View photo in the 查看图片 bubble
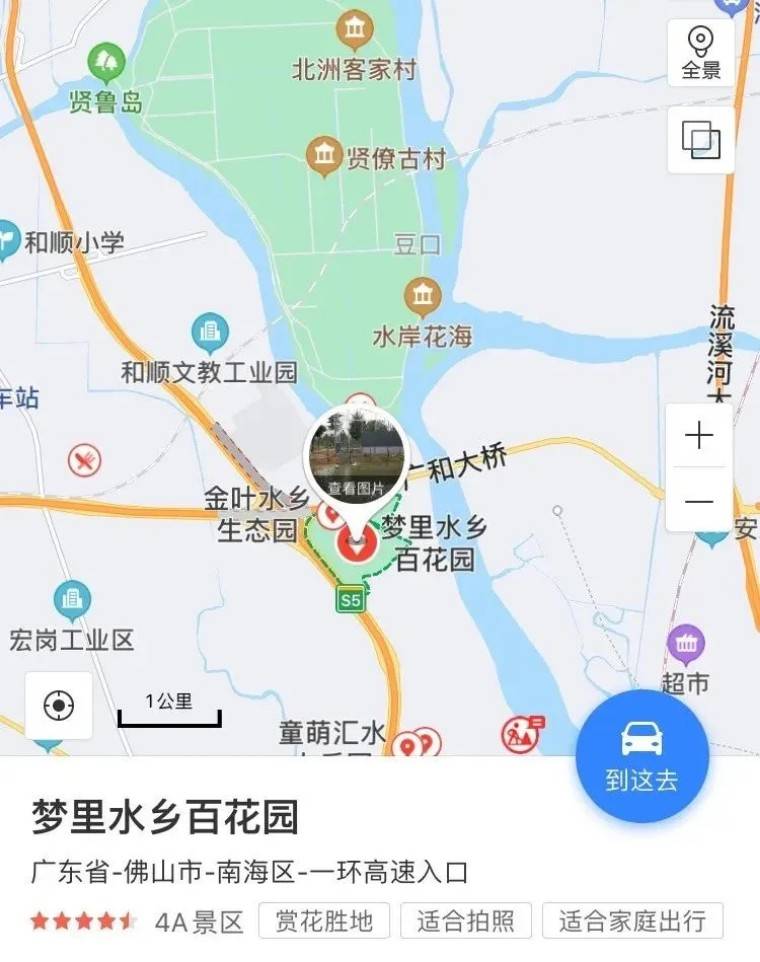 [355, 455]
